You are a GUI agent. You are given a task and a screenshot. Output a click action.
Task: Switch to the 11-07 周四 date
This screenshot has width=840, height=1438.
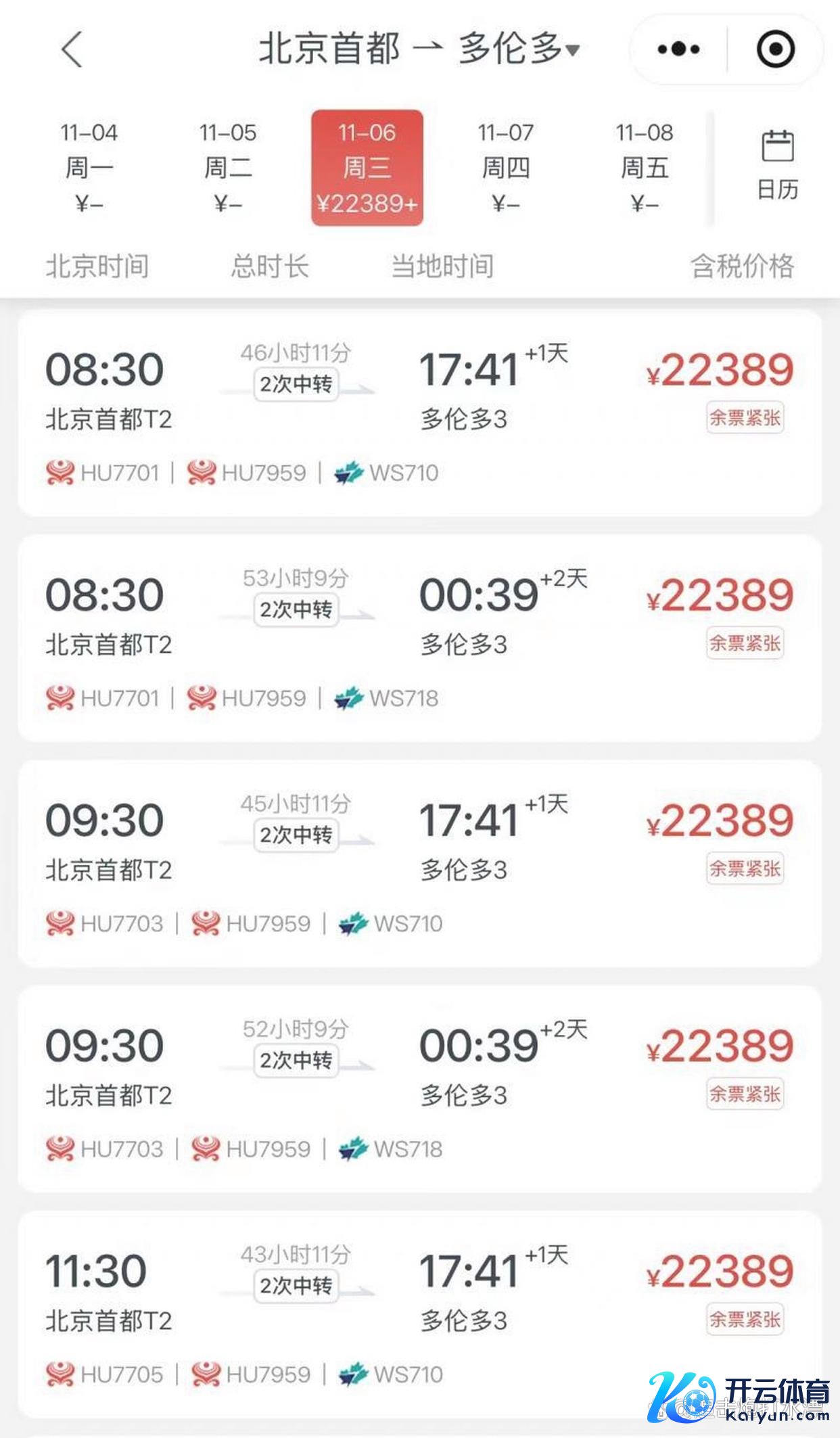click(x=506, y=167)
